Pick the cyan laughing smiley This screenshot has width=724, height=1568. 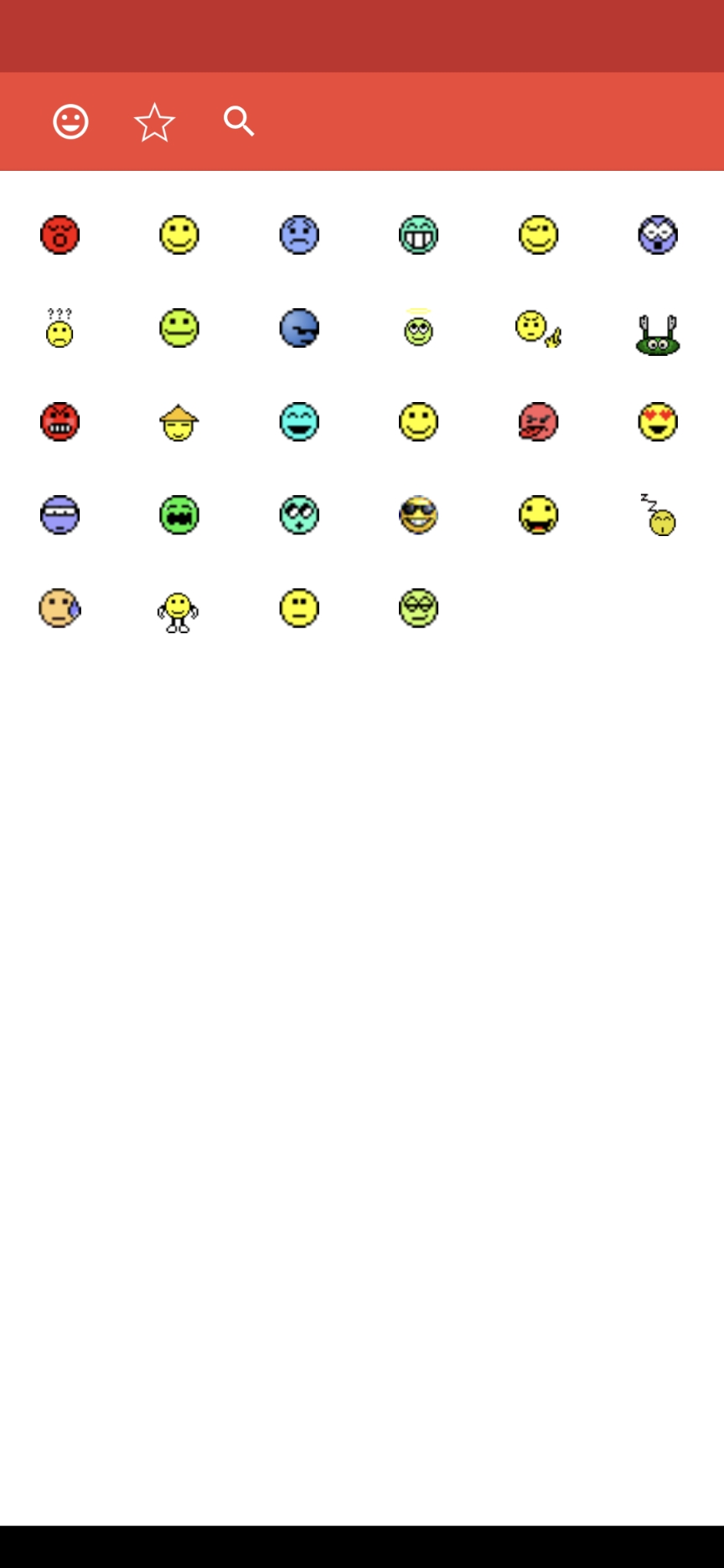pos(299,421)
